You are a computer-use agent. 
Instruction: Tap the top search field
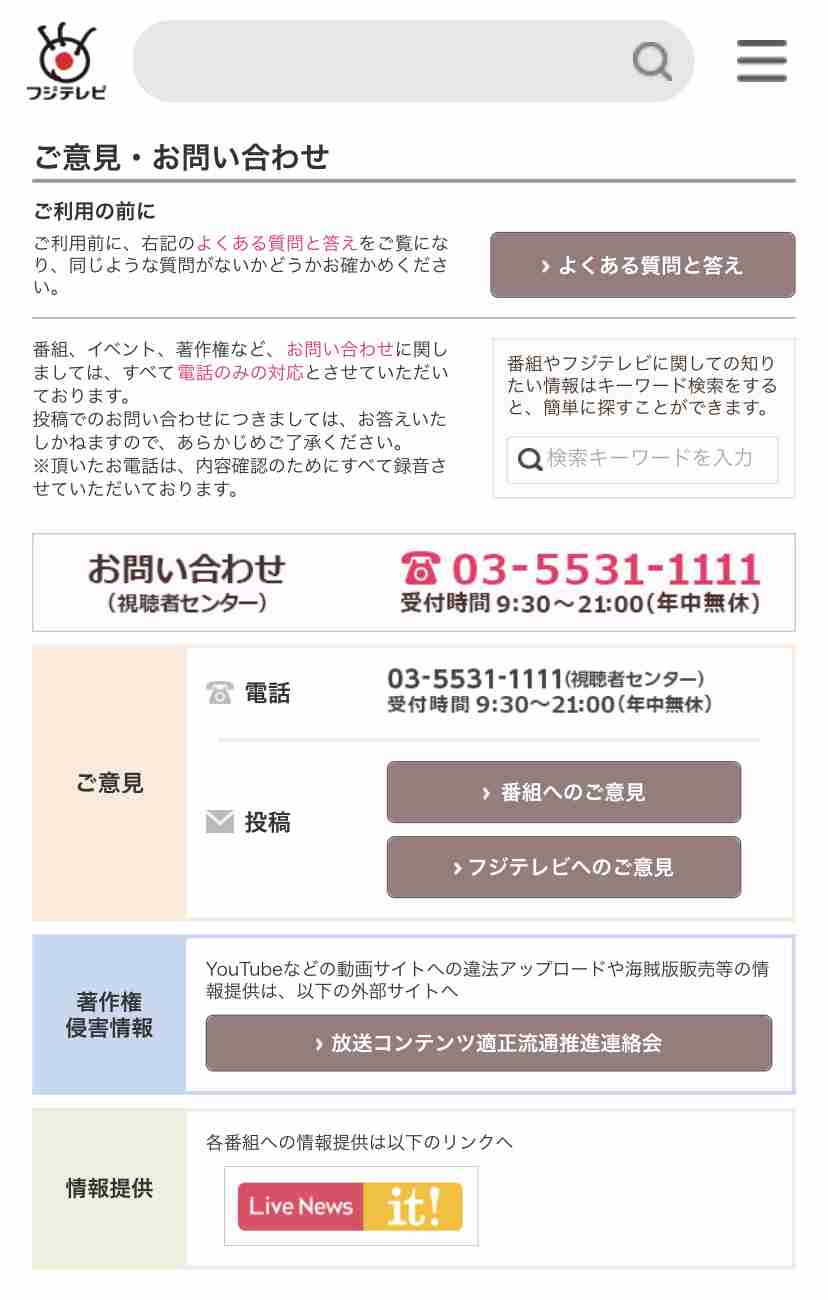click(380, 61)
